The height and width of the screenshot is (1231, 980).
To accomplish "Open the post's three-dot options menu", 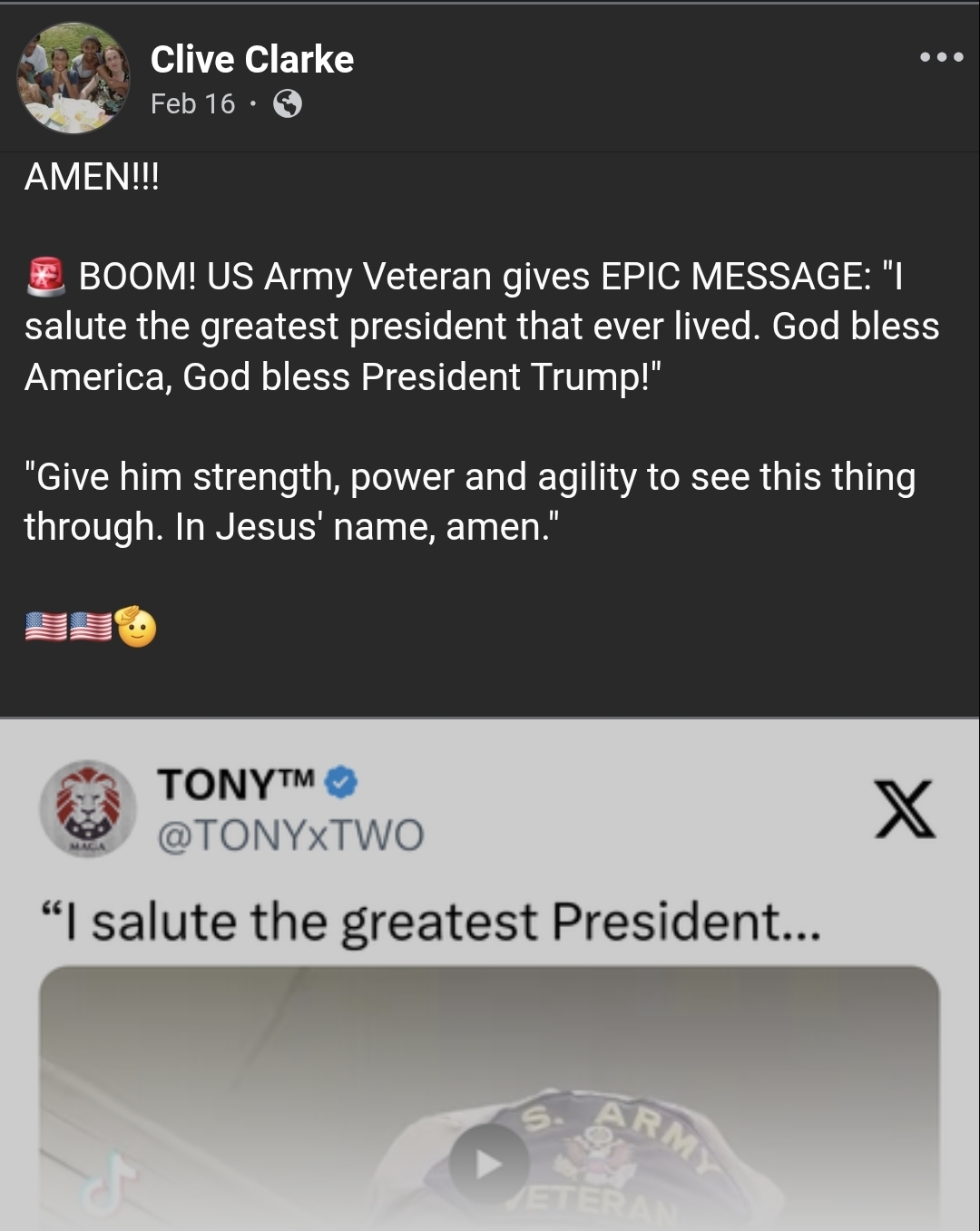I will tap(941, 57).
